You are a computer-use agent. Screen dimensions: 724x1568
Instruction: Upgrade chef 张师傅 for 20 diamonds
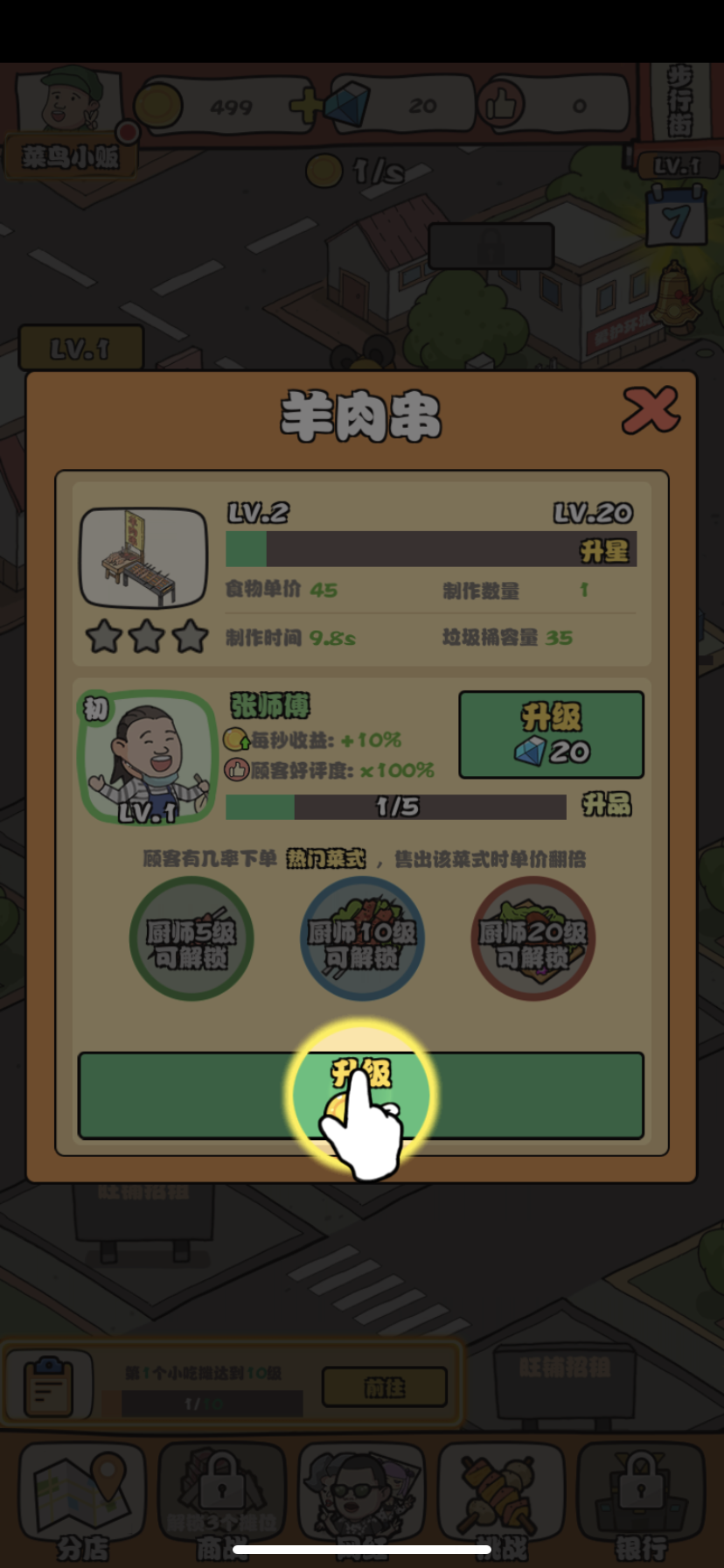pos(551,734)
